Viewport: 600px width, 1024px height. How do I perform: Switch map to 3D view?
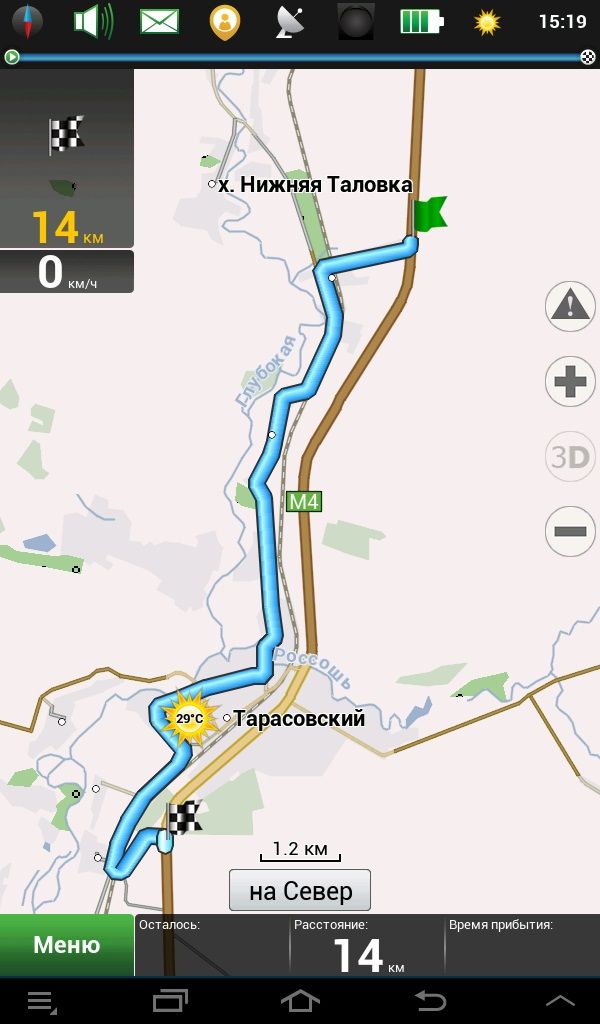pos(570,457)
